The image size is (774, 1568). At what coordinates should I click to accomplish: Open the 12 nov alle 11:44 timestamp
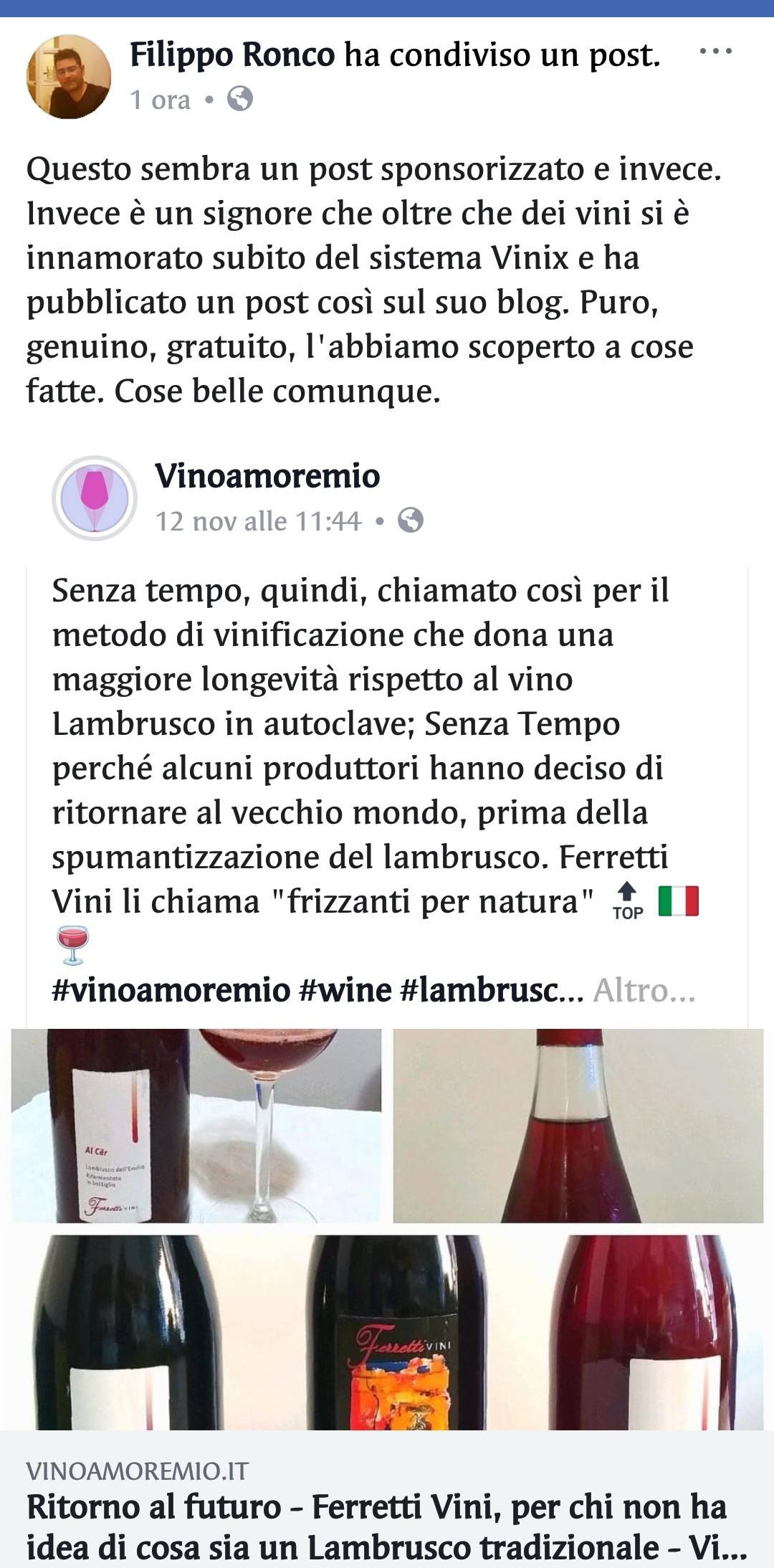tap(259, 521)
